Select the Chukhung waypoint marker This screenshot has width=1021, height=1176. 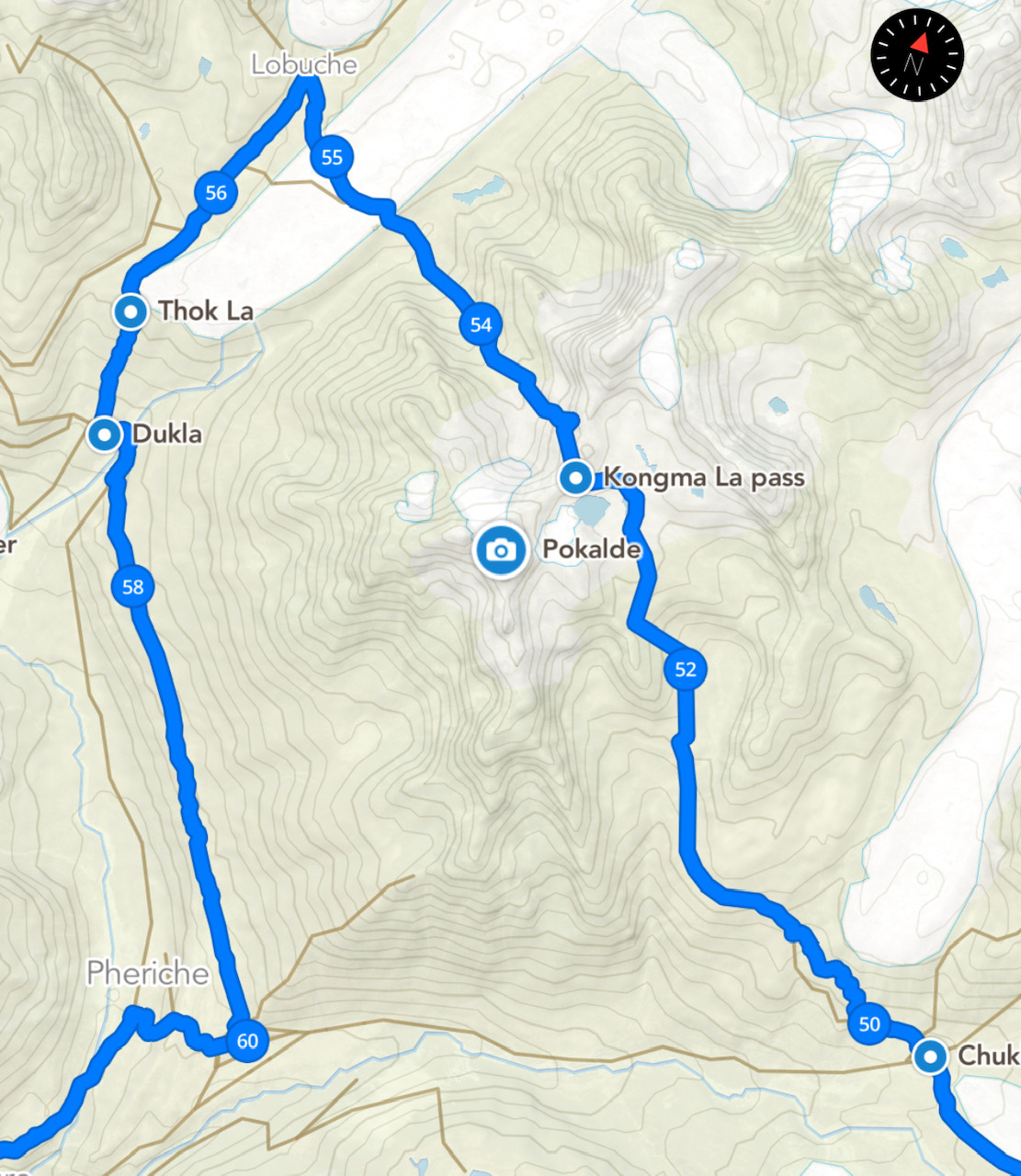coord(930,1057)
